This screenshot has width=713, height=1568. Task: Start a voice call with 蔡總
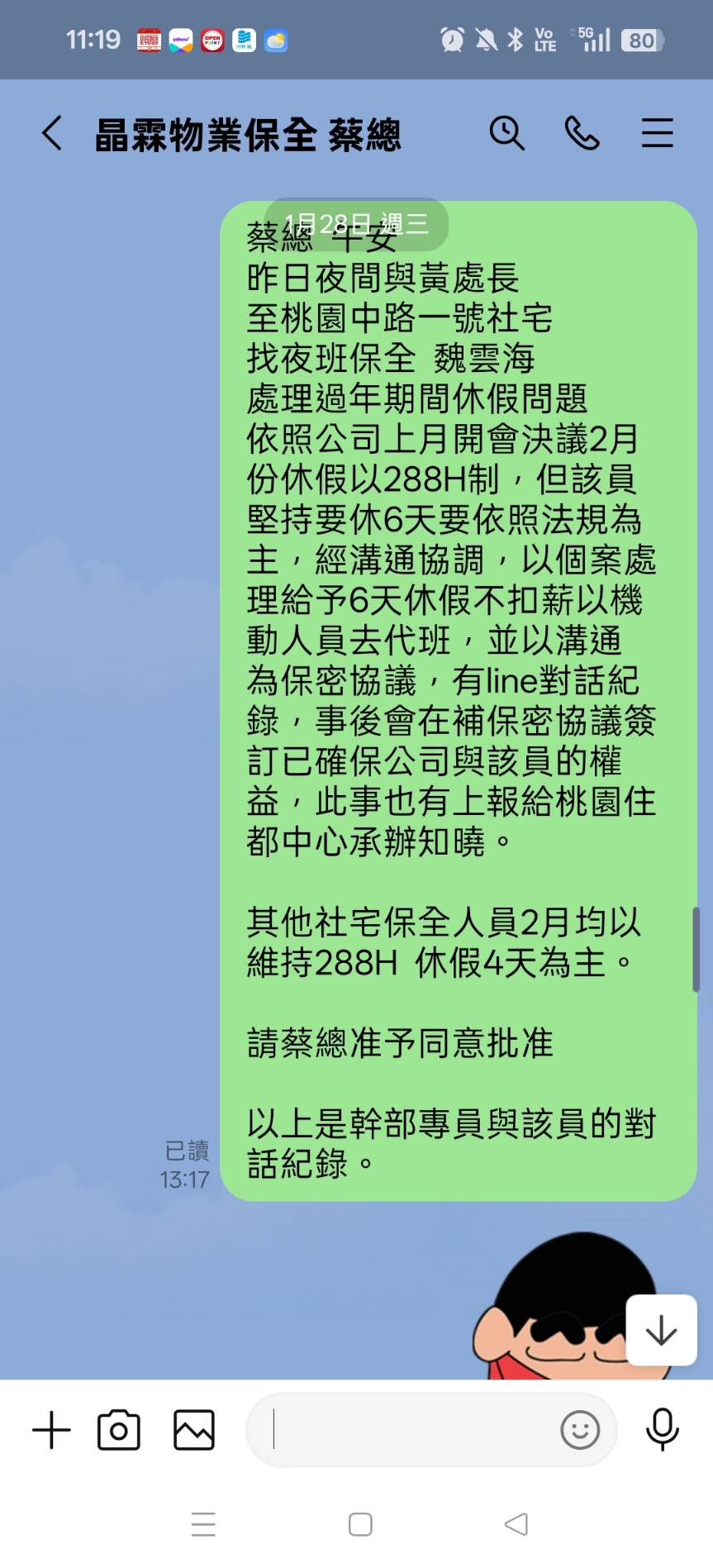pos(582,133)
